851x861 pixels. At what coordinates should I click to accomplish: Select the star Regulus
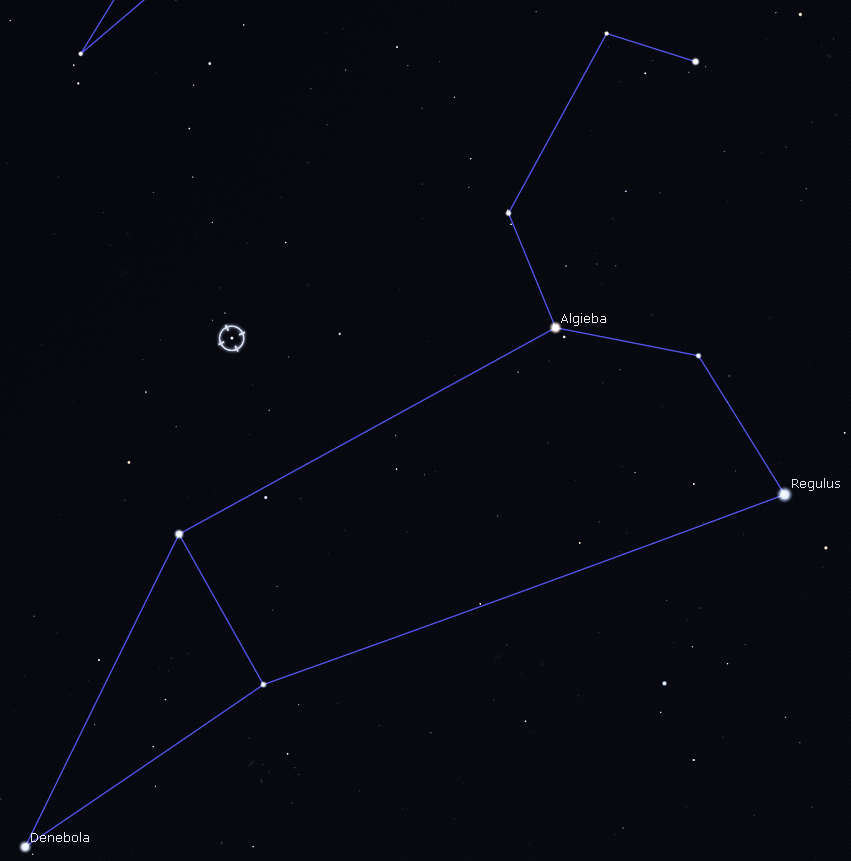coord(784,494)
